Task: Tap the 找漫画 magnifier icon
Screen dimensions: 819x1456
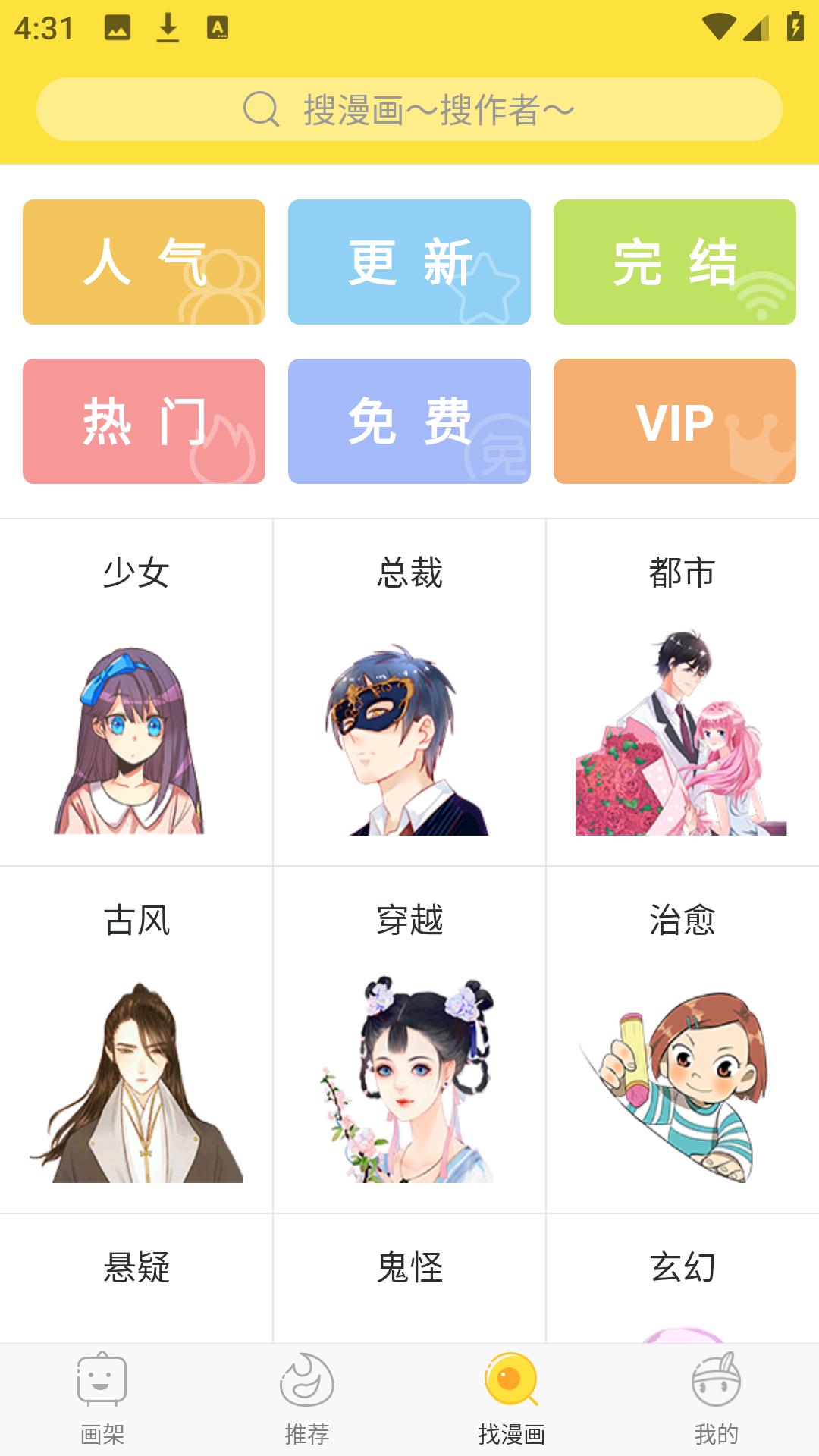Action: point(512,1382)
